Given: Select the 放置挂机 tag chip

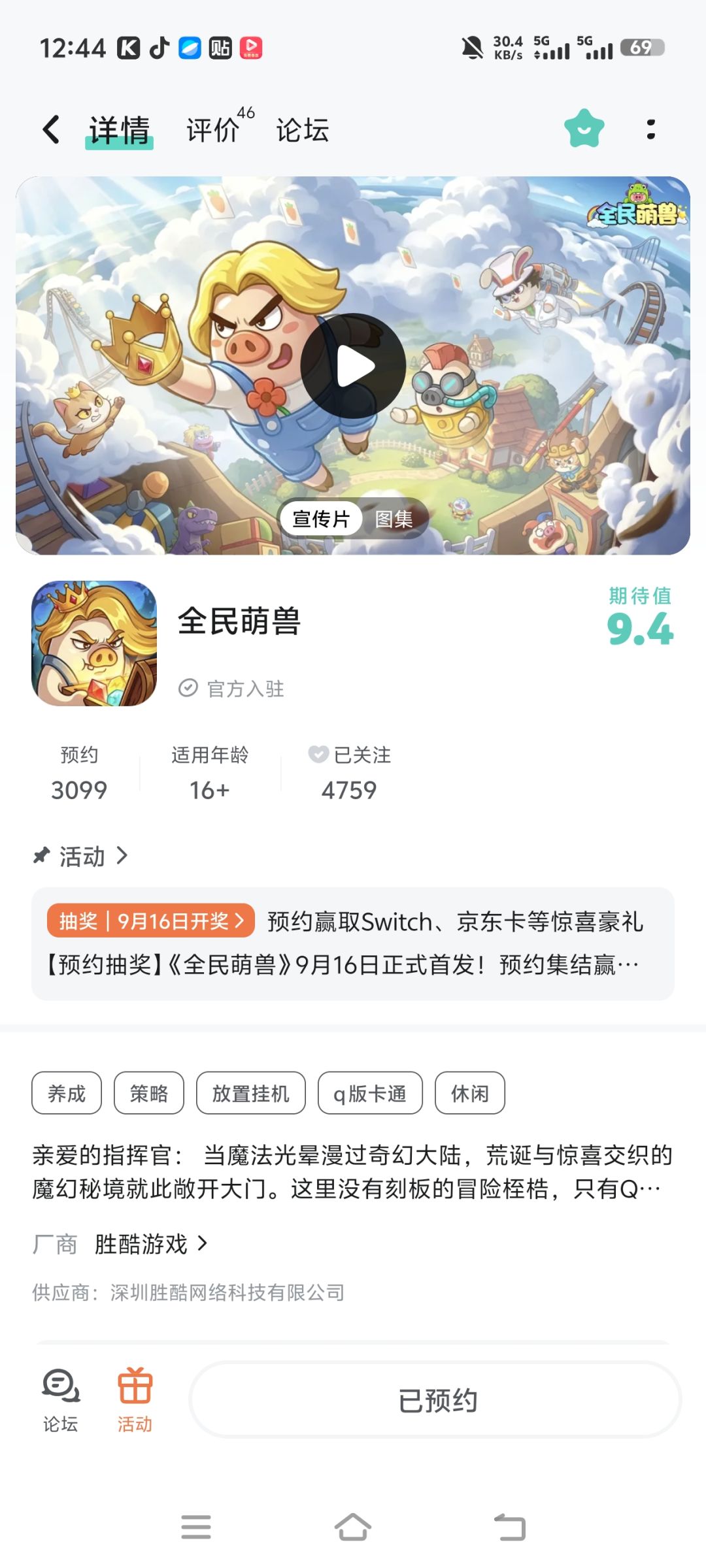Looking at the screenshot, I should coord(251,1093).
